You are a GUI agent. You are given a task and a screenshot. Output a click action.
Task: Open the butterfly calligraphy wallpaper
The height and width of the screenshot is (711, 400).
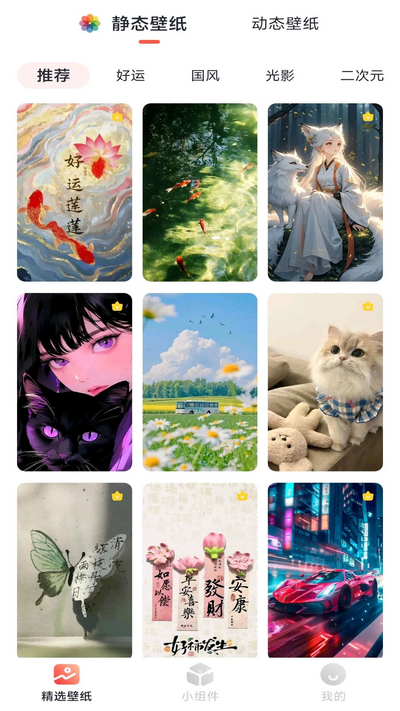[x=75, y=570]
